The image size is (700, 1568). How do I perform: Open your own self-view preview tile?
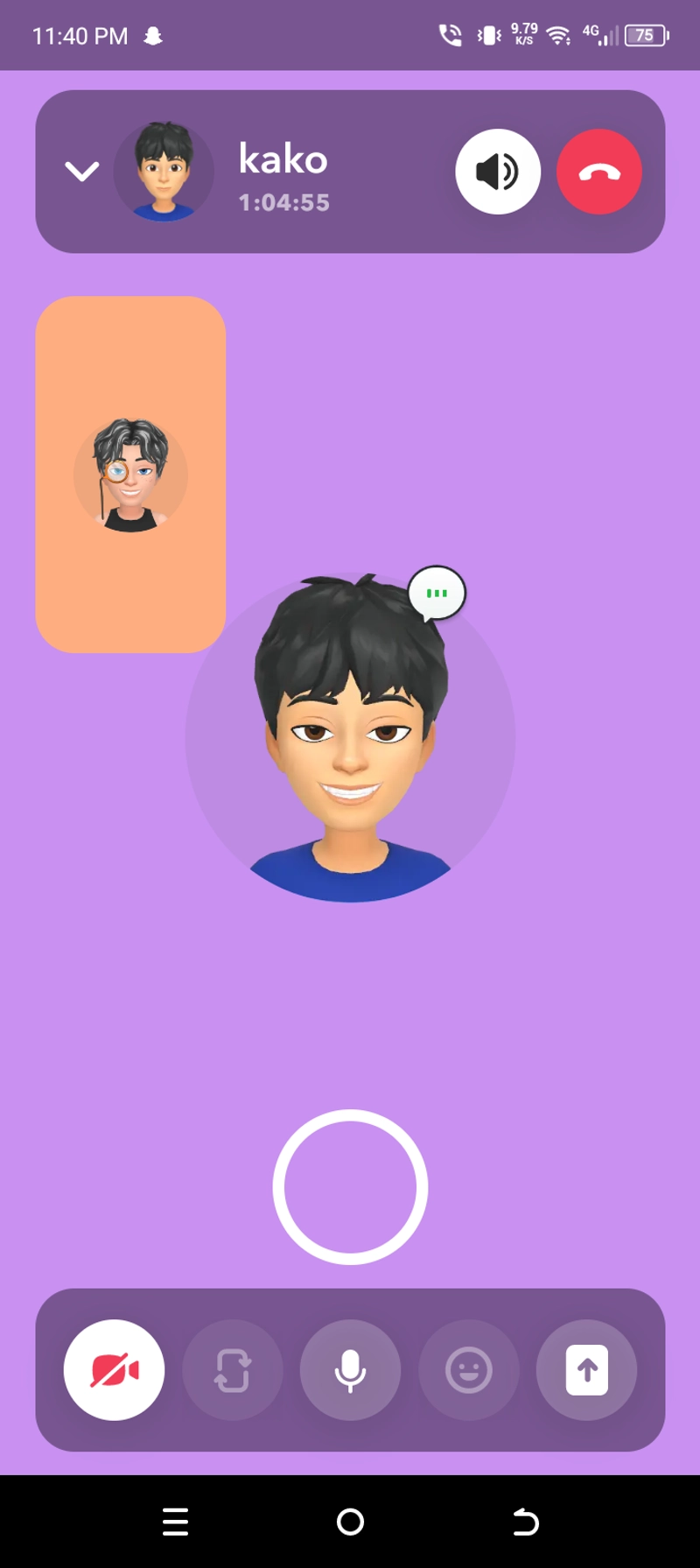tap(130, 475)
